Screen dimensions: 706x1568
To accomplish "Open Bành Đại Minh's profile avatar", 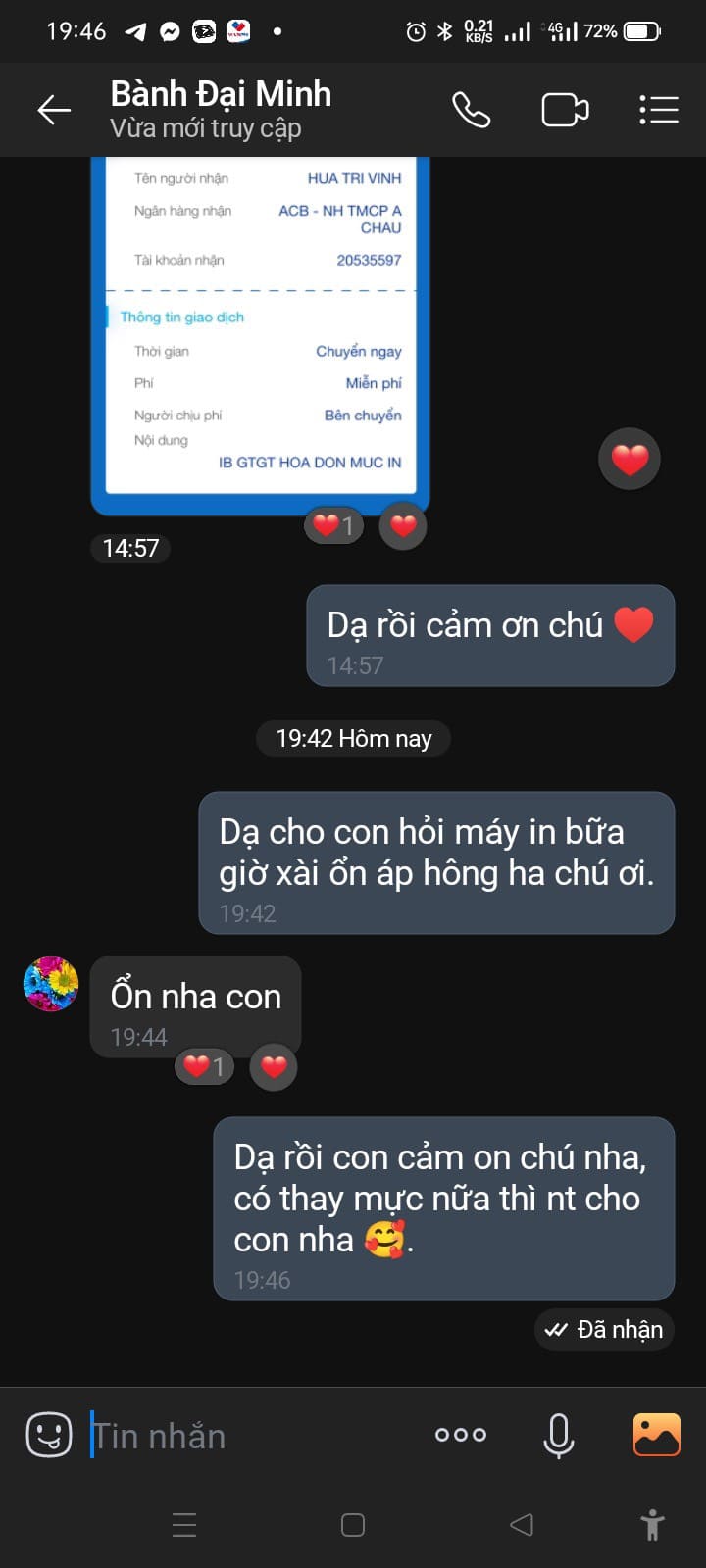I will pyautogui.click(x=51, y=984).
